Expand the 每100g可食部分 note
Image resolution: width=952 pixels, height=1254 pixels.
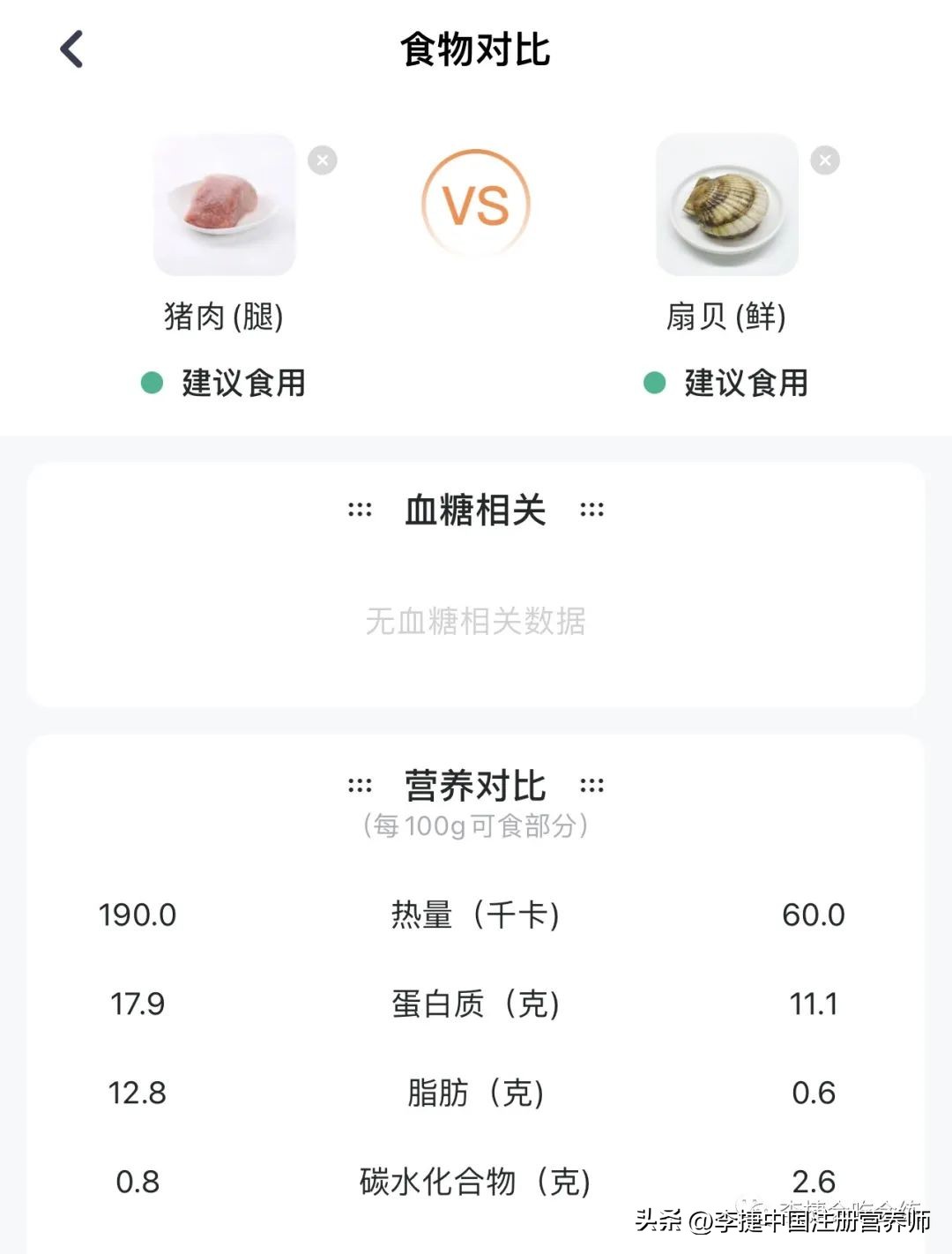click(x=476, y=826)
